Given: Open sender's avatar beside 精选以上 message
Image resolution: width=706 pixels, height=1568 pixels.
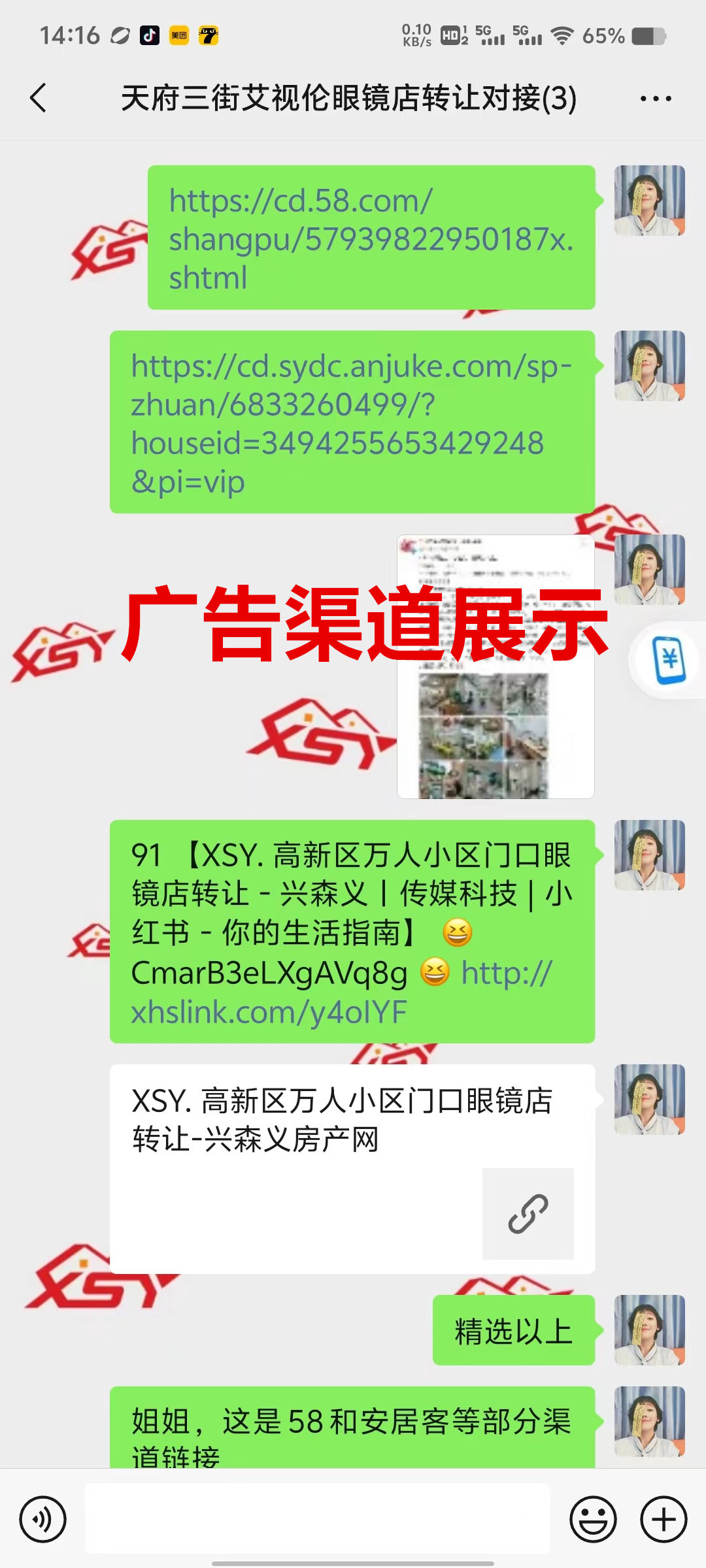Looking at the screenshot, I should (x=649, y=1330).
